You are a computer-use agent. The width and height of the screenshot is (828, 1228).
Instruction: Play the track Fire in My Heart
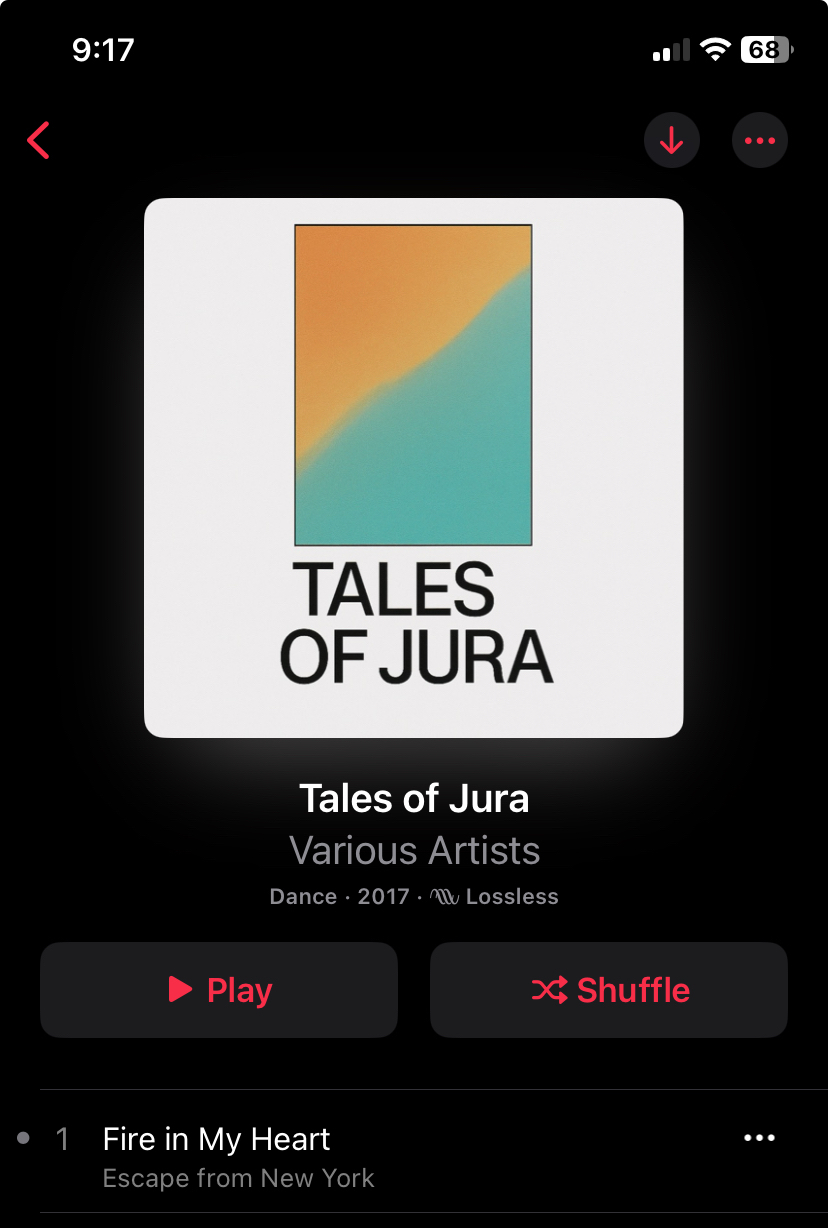click(216, 1139)
